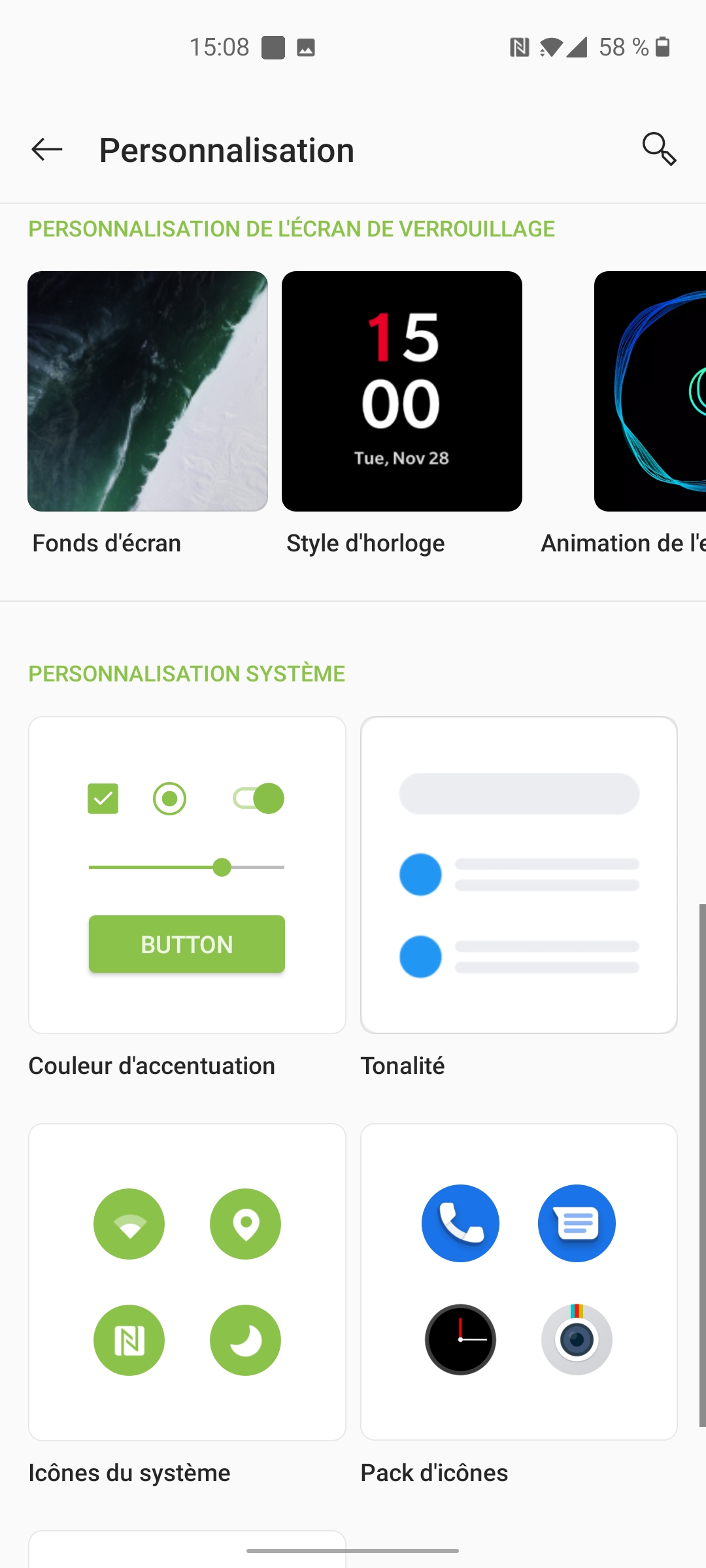The width and height of the screenshot is (706, 1568).
Task: Open Pack d'icônes card
Action: pyautogui.click(x=519, y=1282)
